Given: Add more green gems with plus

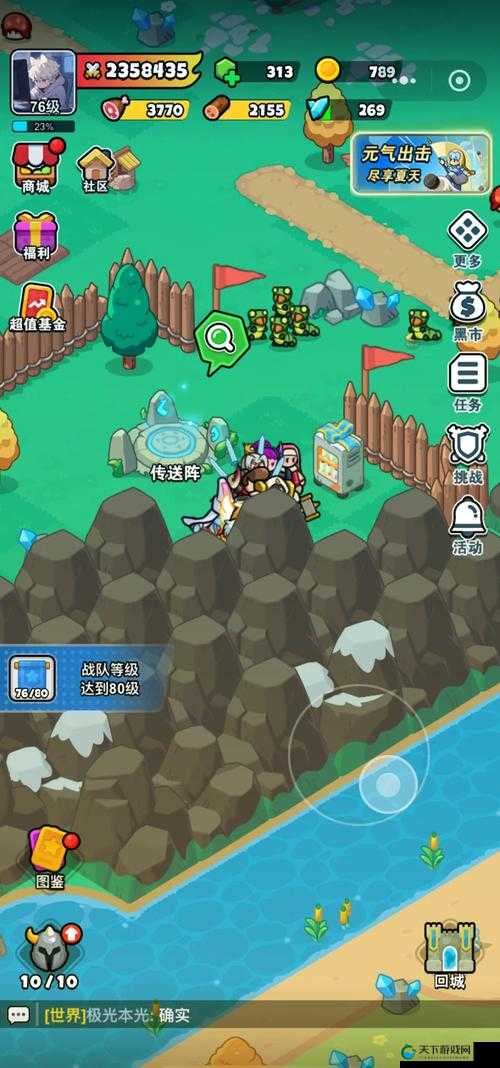Looking at the screenshot, I should coord(228,71).
